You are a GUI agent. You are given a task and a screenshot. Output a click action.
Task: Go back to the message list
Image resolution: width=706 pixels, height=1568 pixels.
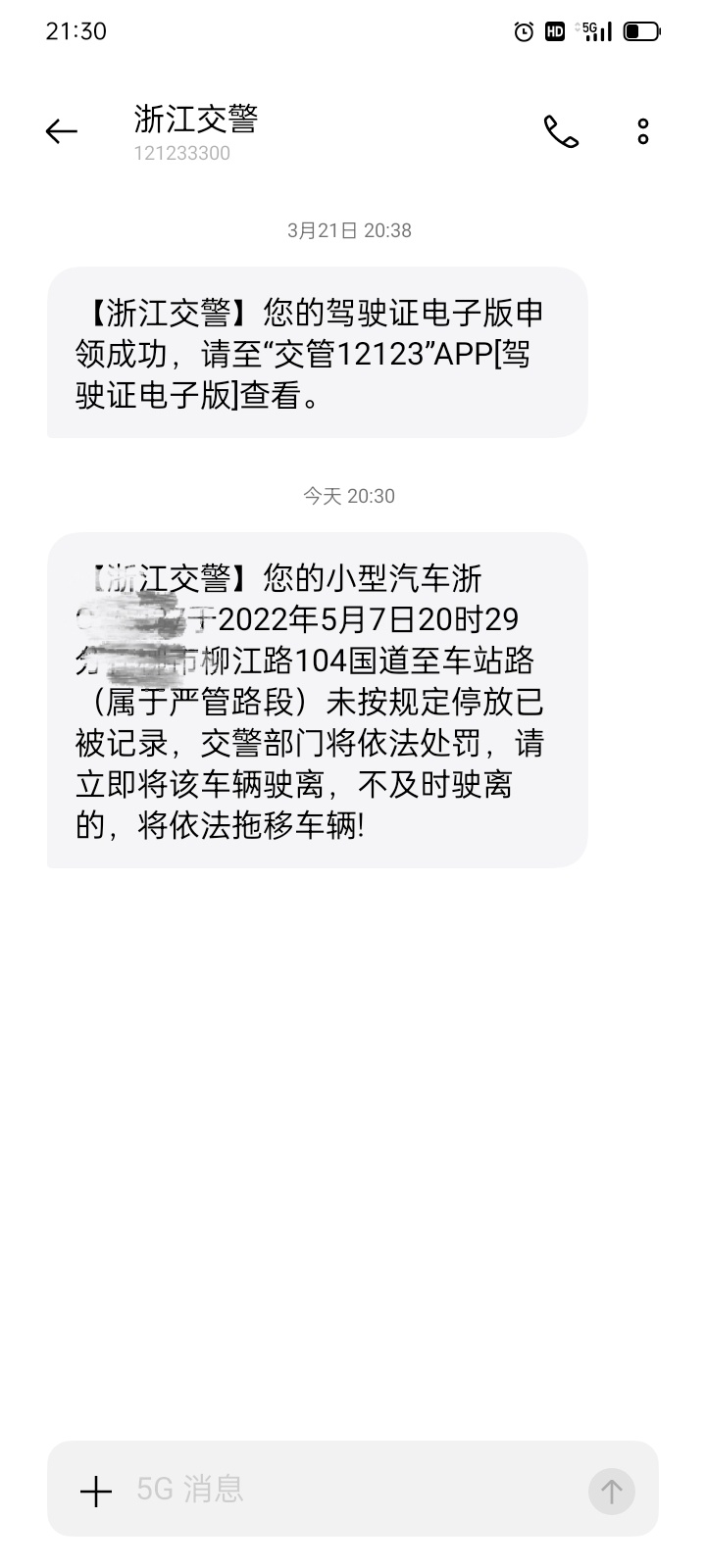pyautogui.click(x=61, y=131)
